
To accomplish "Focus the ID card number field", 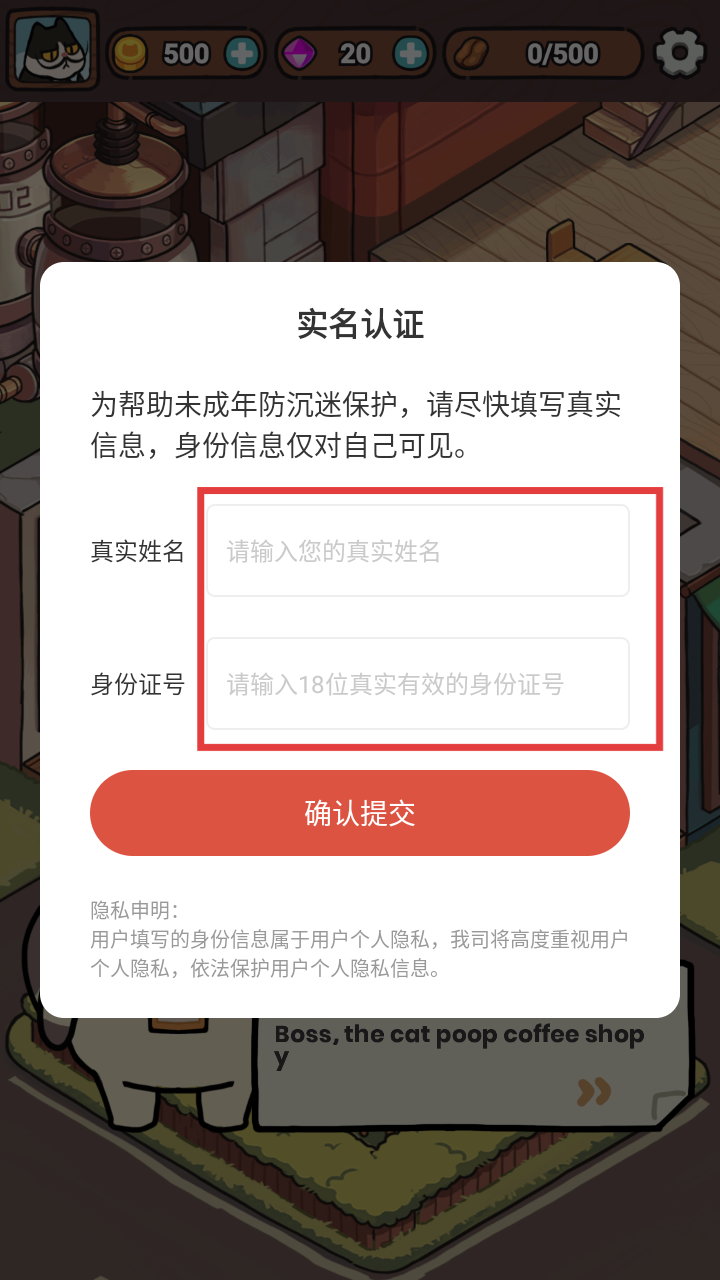I will click(418, 684).
